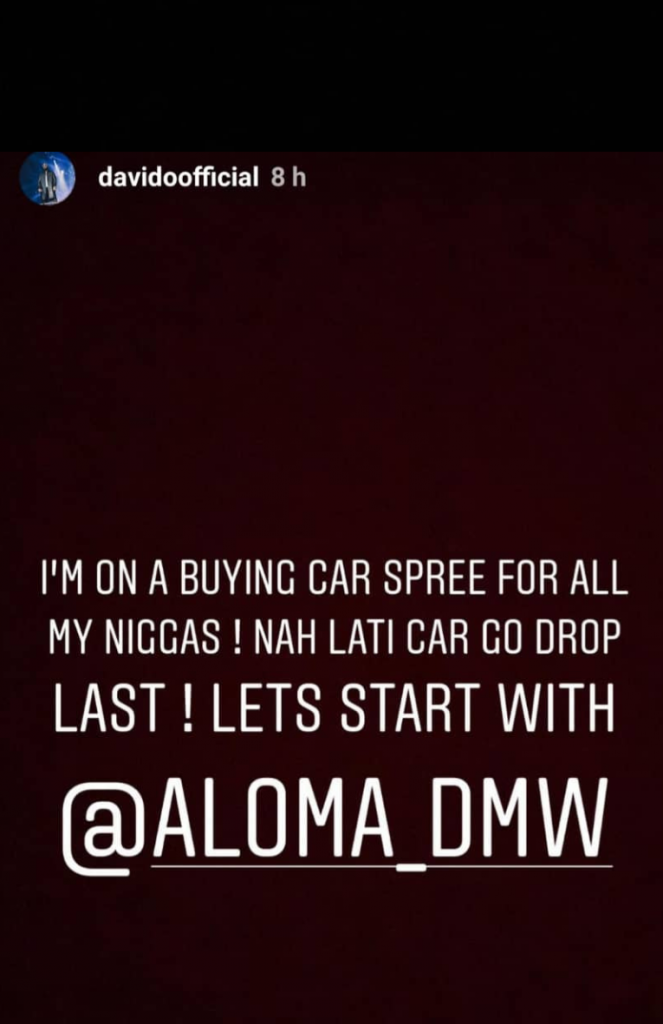Open davidoofficial's profile picture
The height and width of the screenshot is (1024, 663).
tap(47, 178)
